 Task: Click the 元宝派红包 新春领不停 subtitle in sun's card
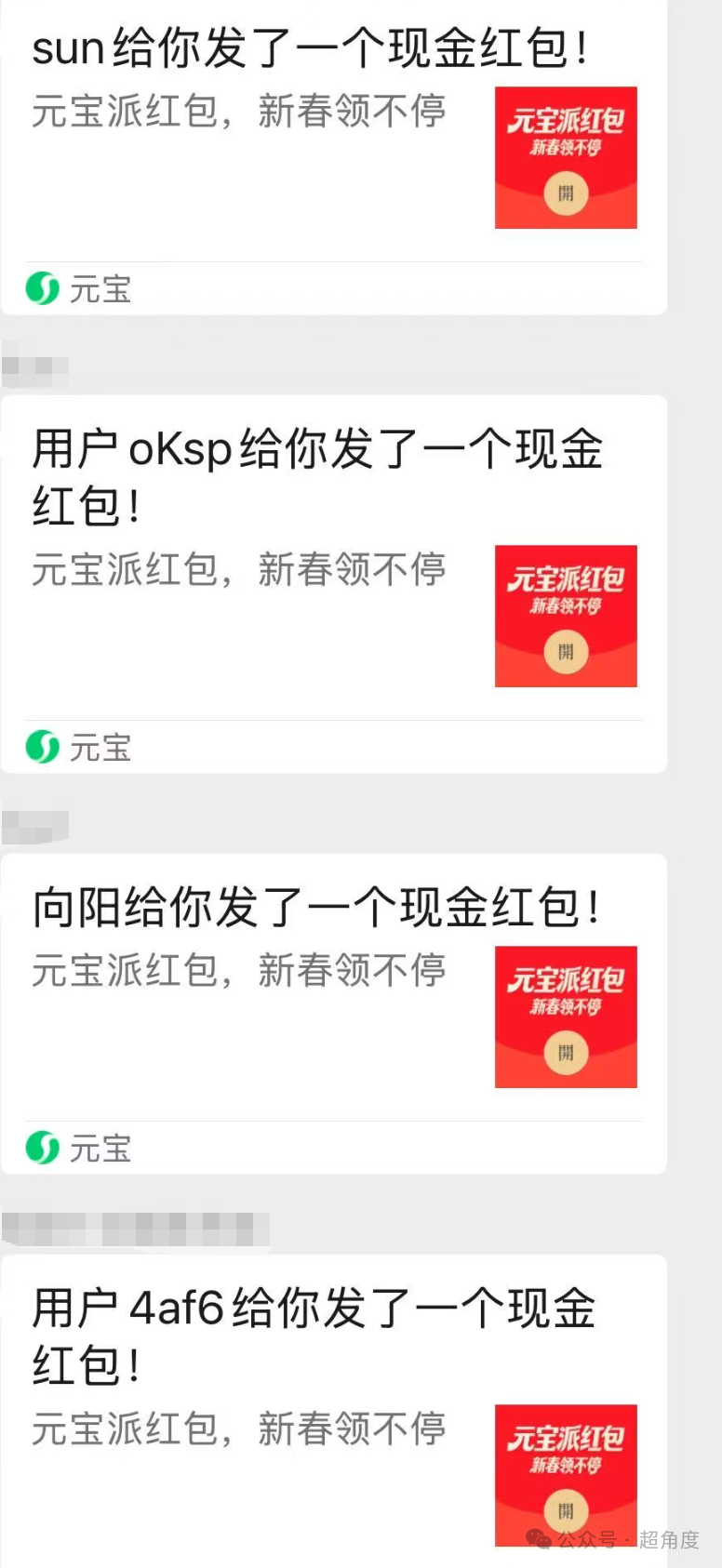tap(237, 110)
